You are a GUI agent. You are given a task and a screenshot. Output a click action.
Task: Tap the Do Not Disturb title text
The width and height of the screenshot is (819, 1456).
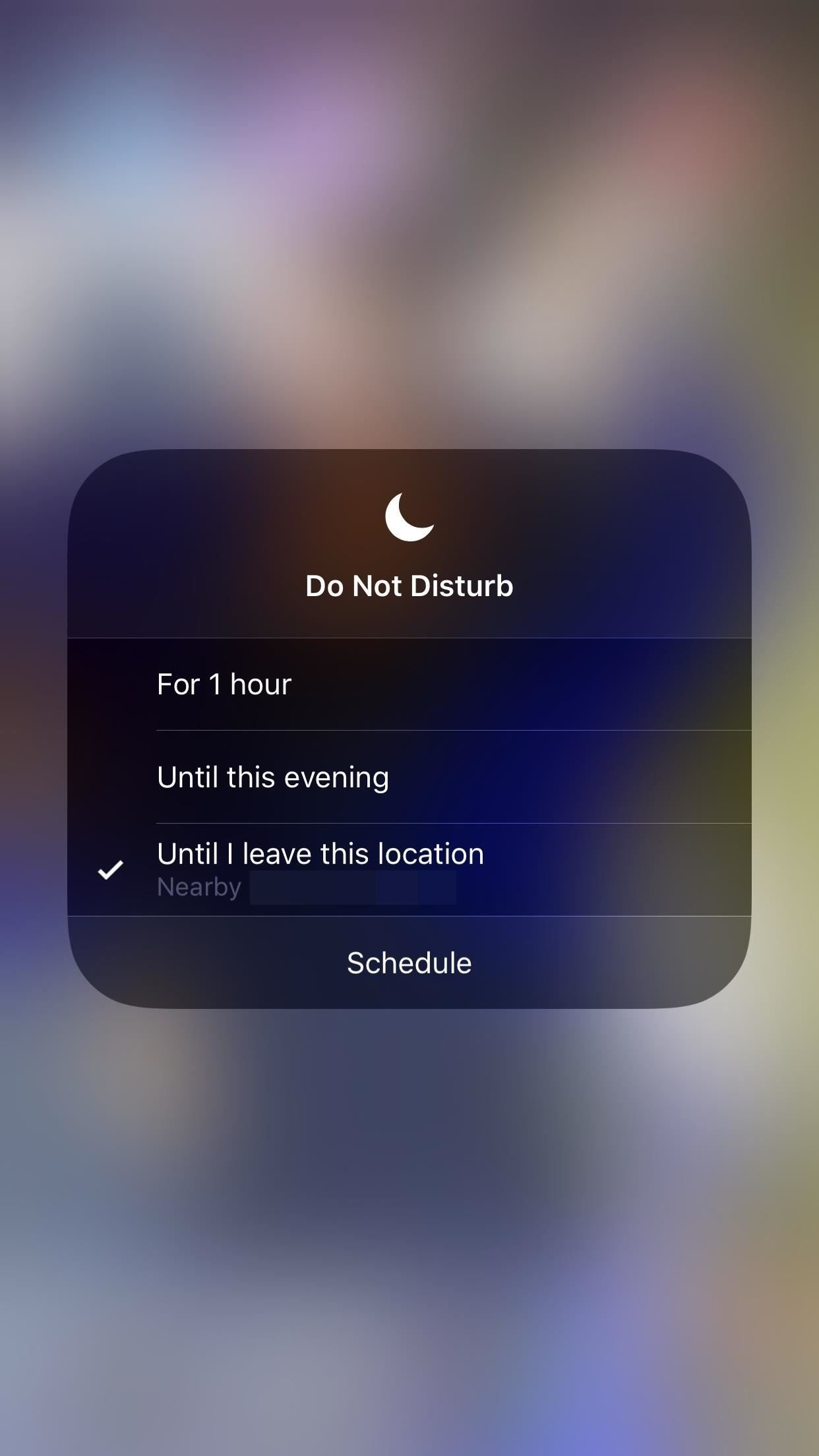(x=409, y=584)
